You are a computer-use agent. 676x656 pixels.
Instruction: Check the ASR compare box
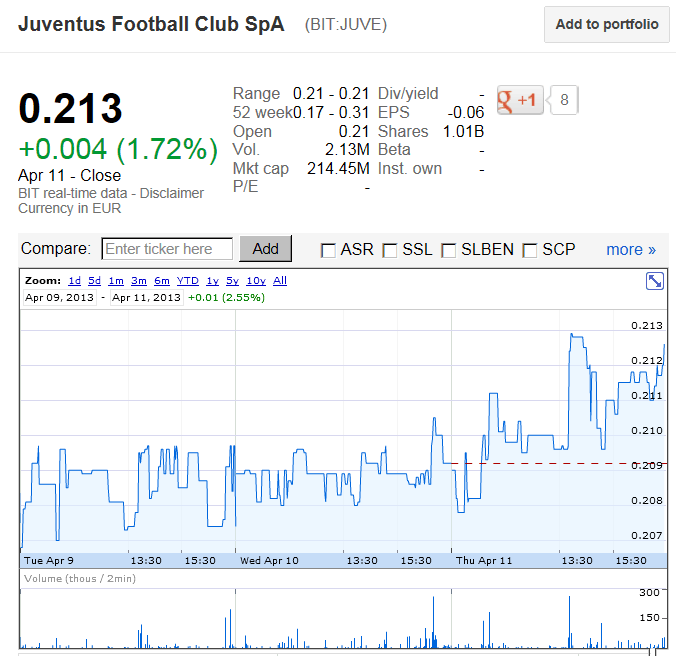click(328, 250)
